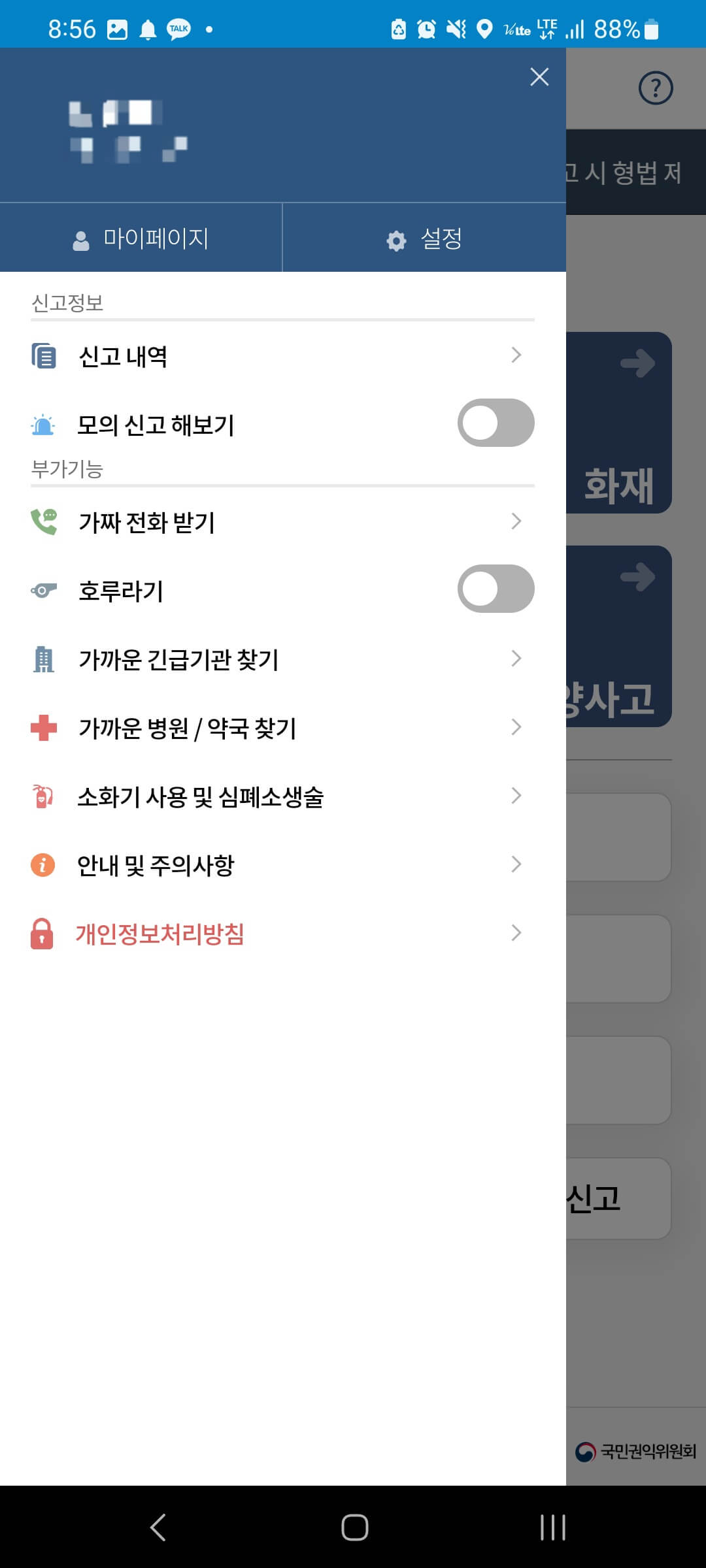Image resolution: width=706 pixels, height=1568 pixels.
Task: Click the fire extinguisher CPR icon
Action: tap(41, 796)
